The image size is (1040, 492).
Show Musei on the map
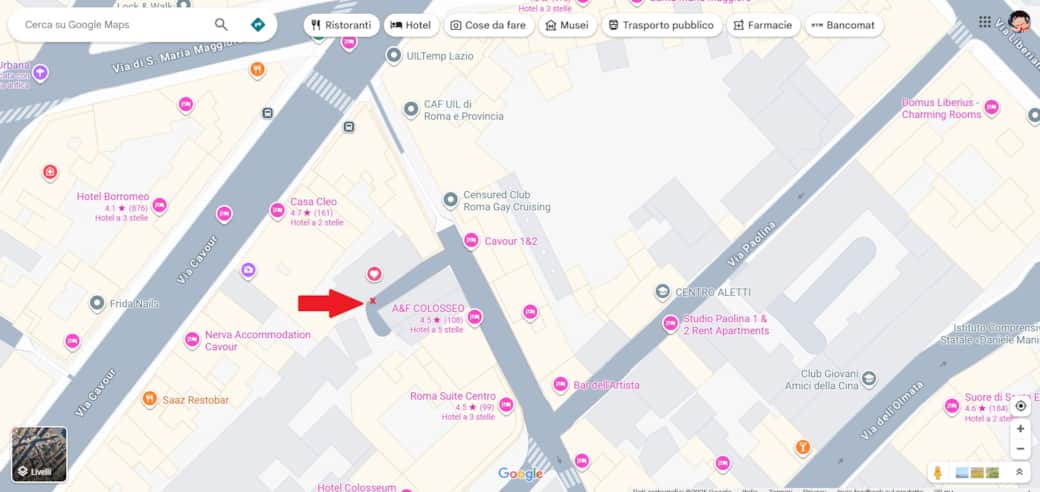click(567, 25)
